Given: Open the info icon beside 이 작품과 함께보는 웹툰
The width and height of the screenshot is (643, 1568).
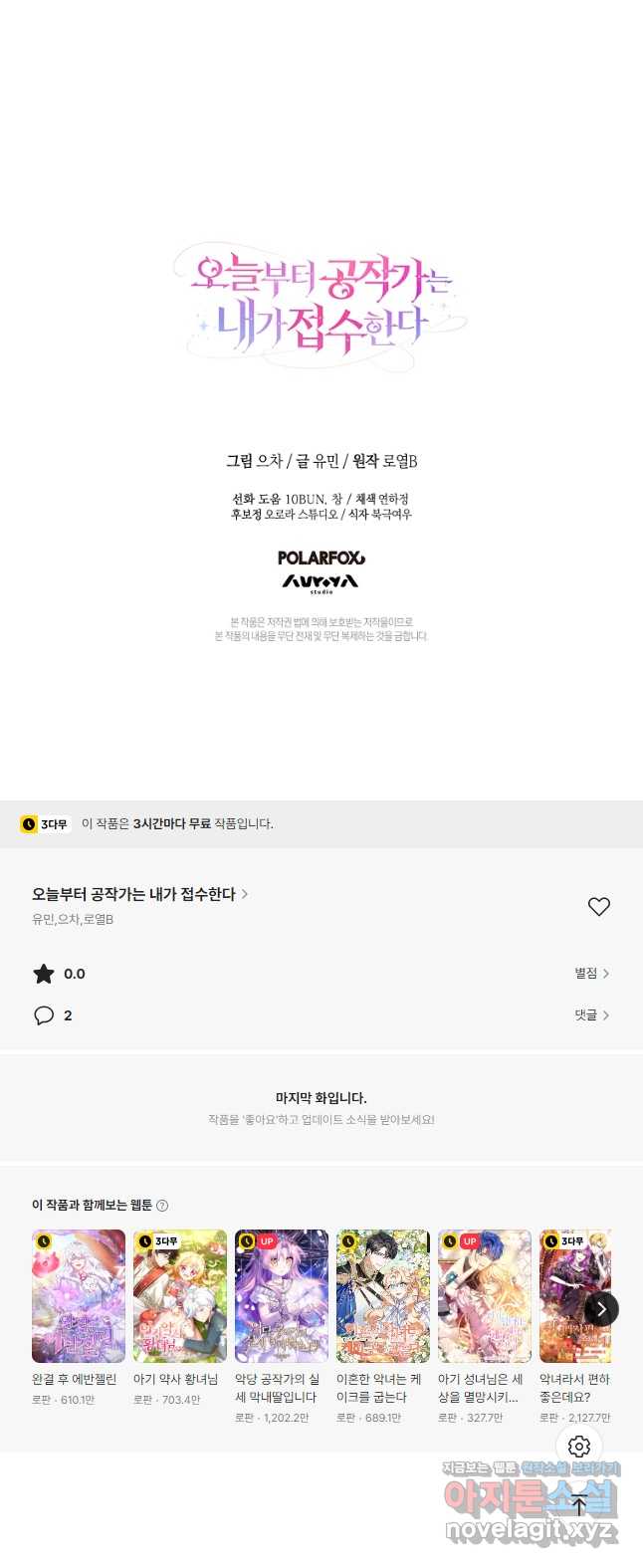Looking at the screenshot, I should (x=162, y=1206).
